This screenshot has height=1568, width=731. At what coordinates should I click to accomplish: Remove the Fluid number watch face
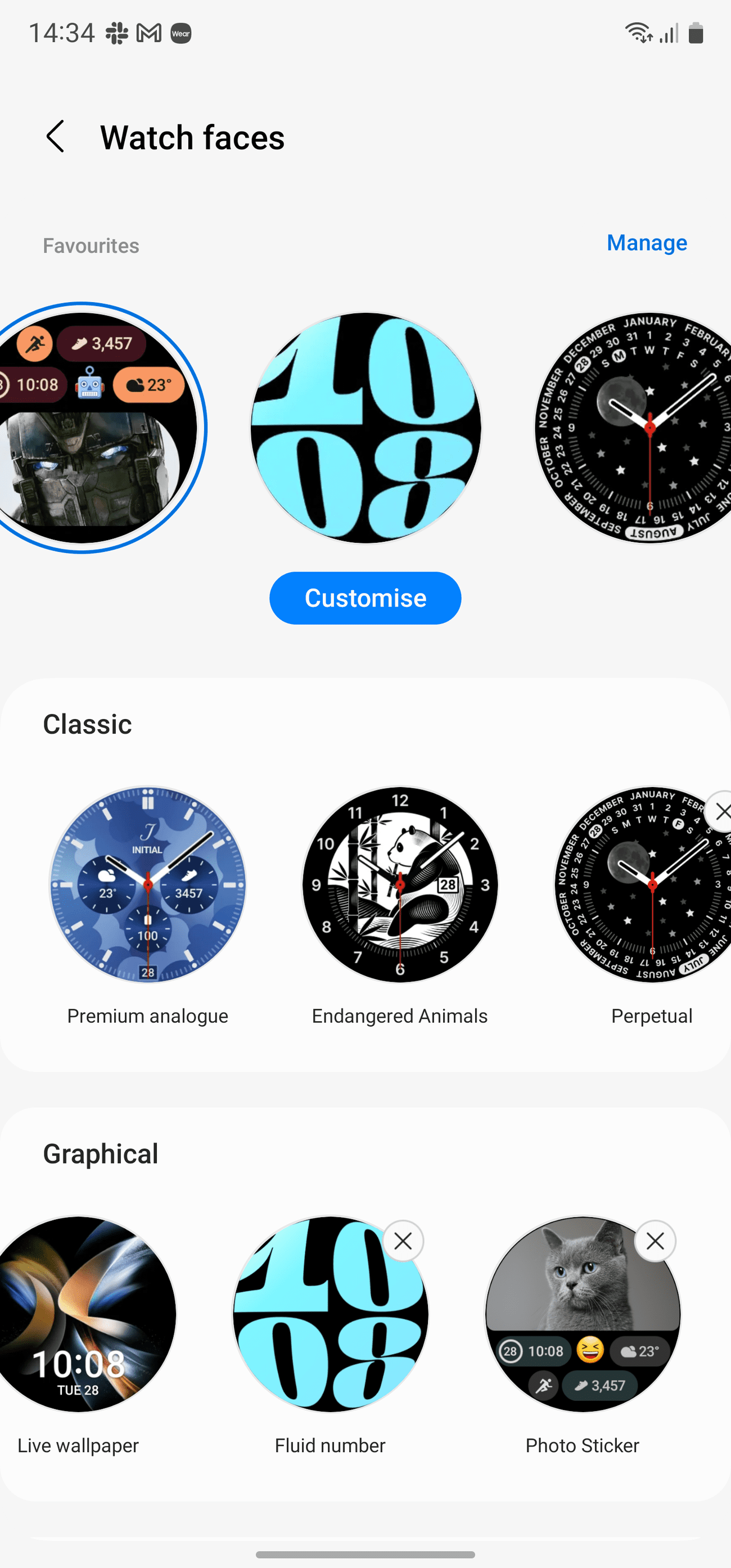[x=404, y=1242]
